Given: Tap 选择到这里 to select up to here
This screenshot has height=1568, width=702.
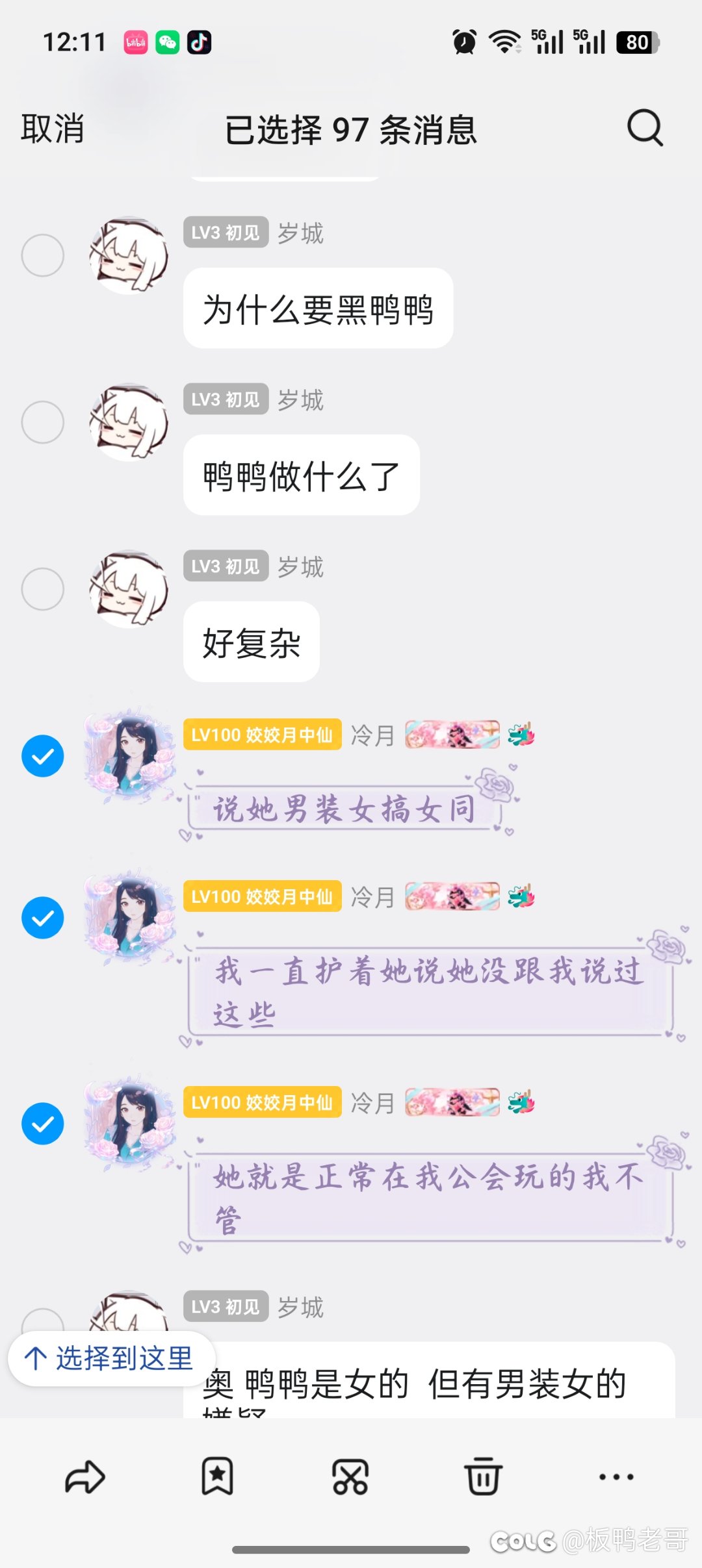Looking at the screenshot, I should 110,1358.
